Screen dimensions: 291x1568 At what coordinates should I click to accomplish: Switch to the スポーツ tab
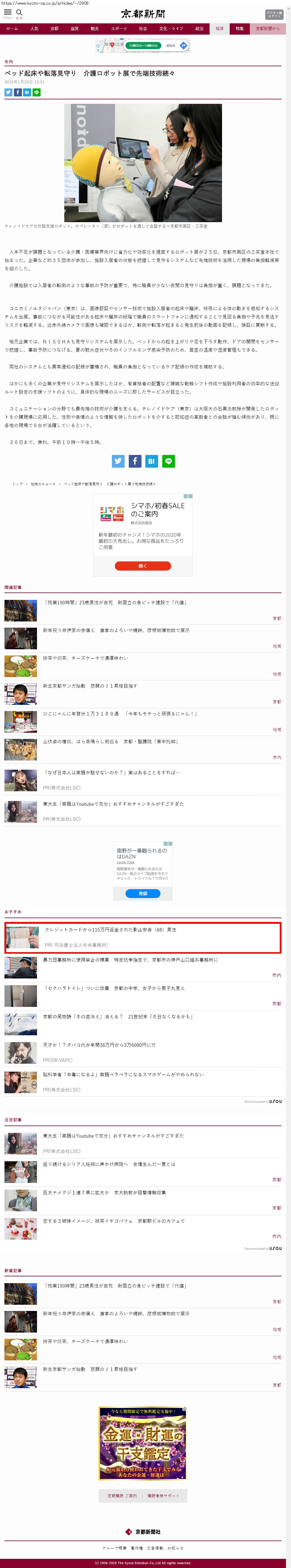tap(119, 29)
